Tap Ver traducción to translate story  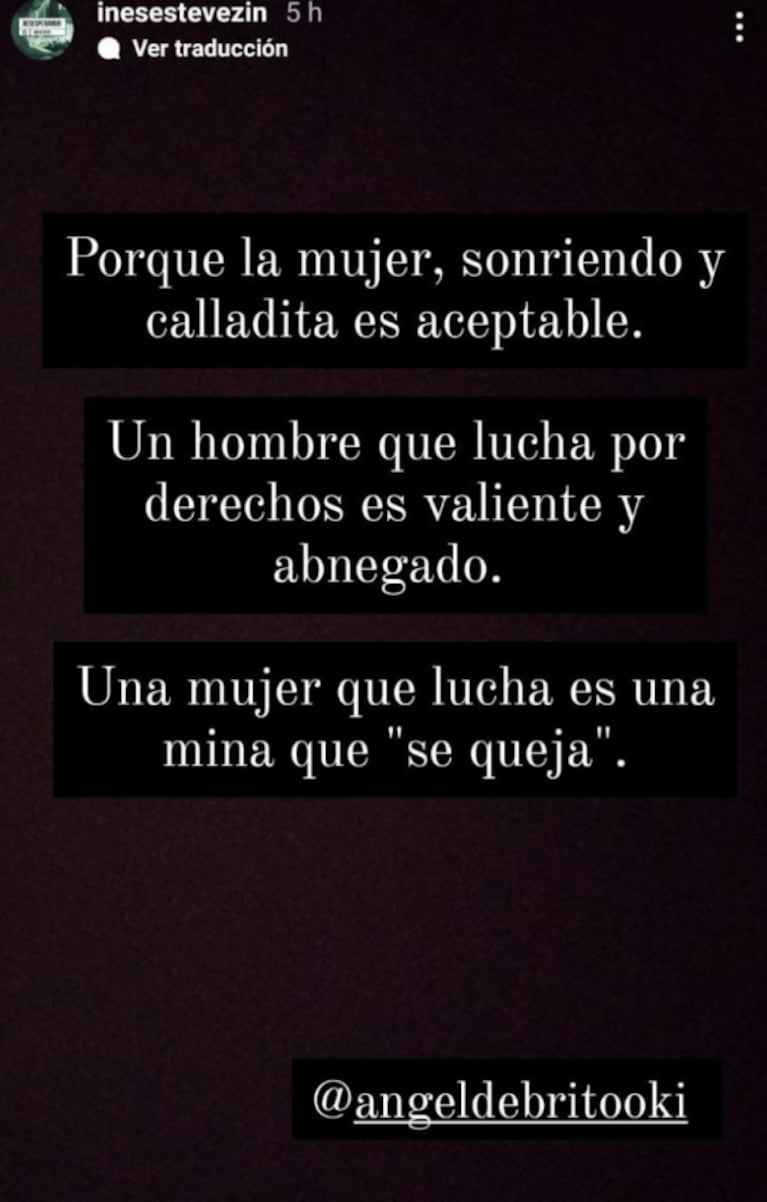pos(209,48)
